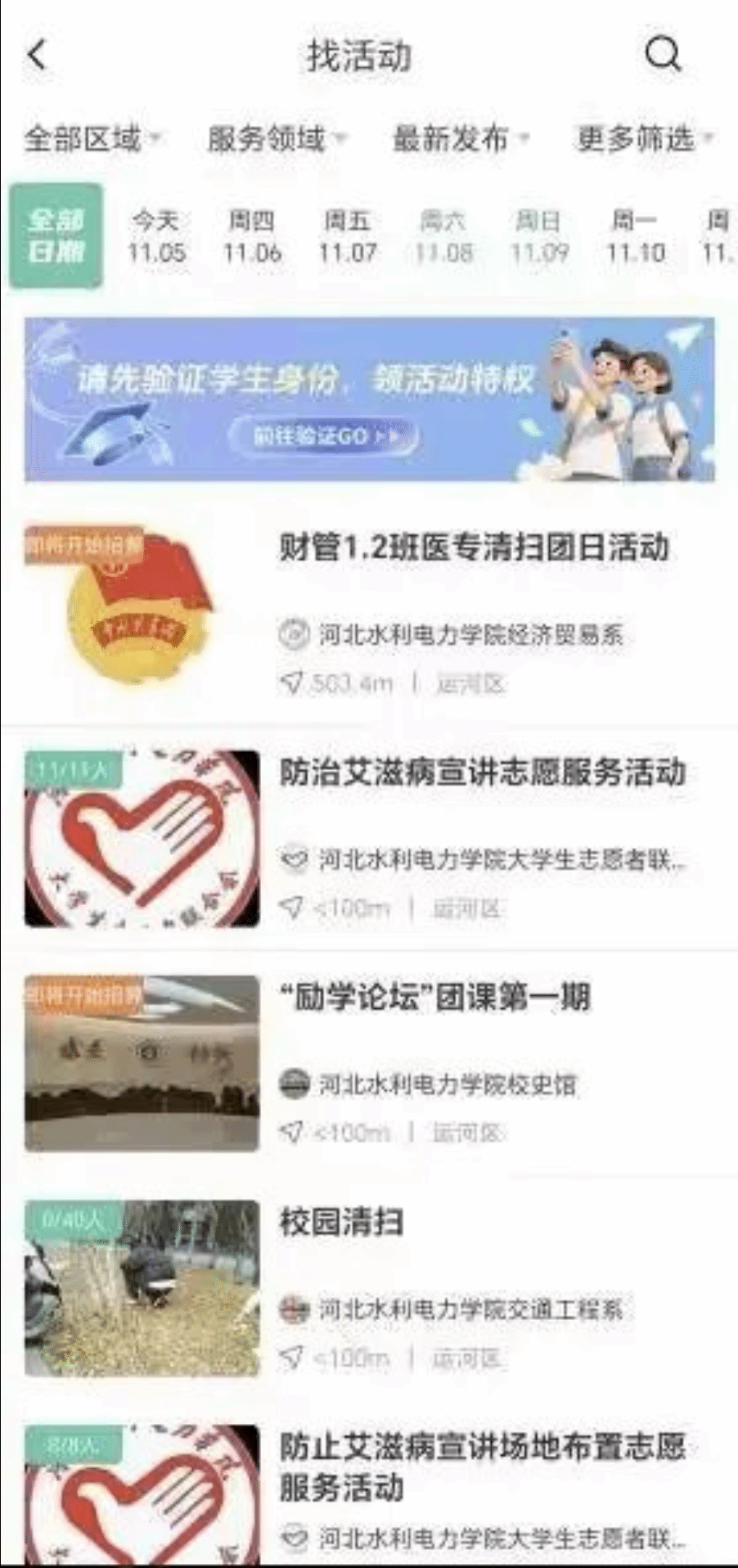Open the search magnifier icon
Image resolution: width=738 pixels, height=1568 pixels.
pos(662,55)
